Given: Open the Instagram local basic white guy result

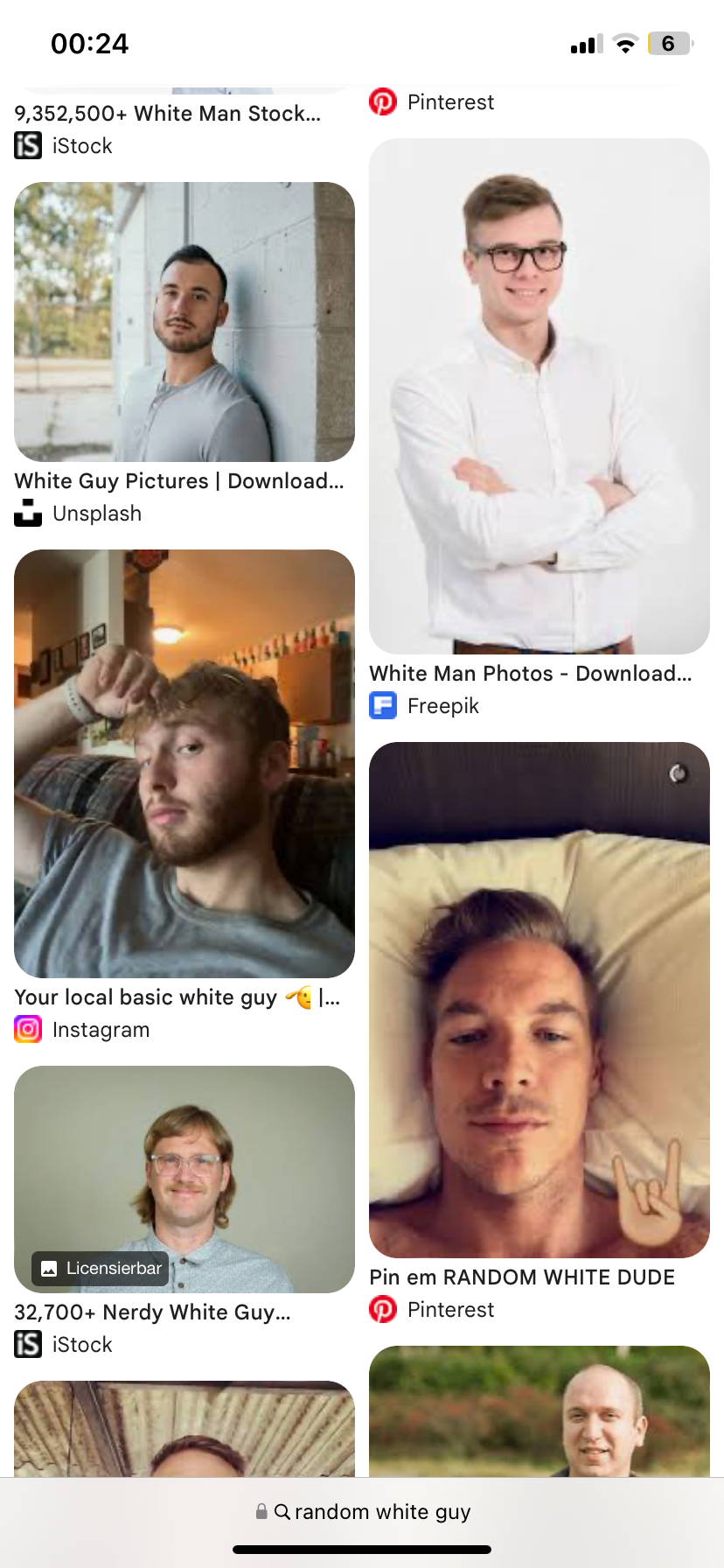Looking at the screenshot, I should [x=184, y=764].
